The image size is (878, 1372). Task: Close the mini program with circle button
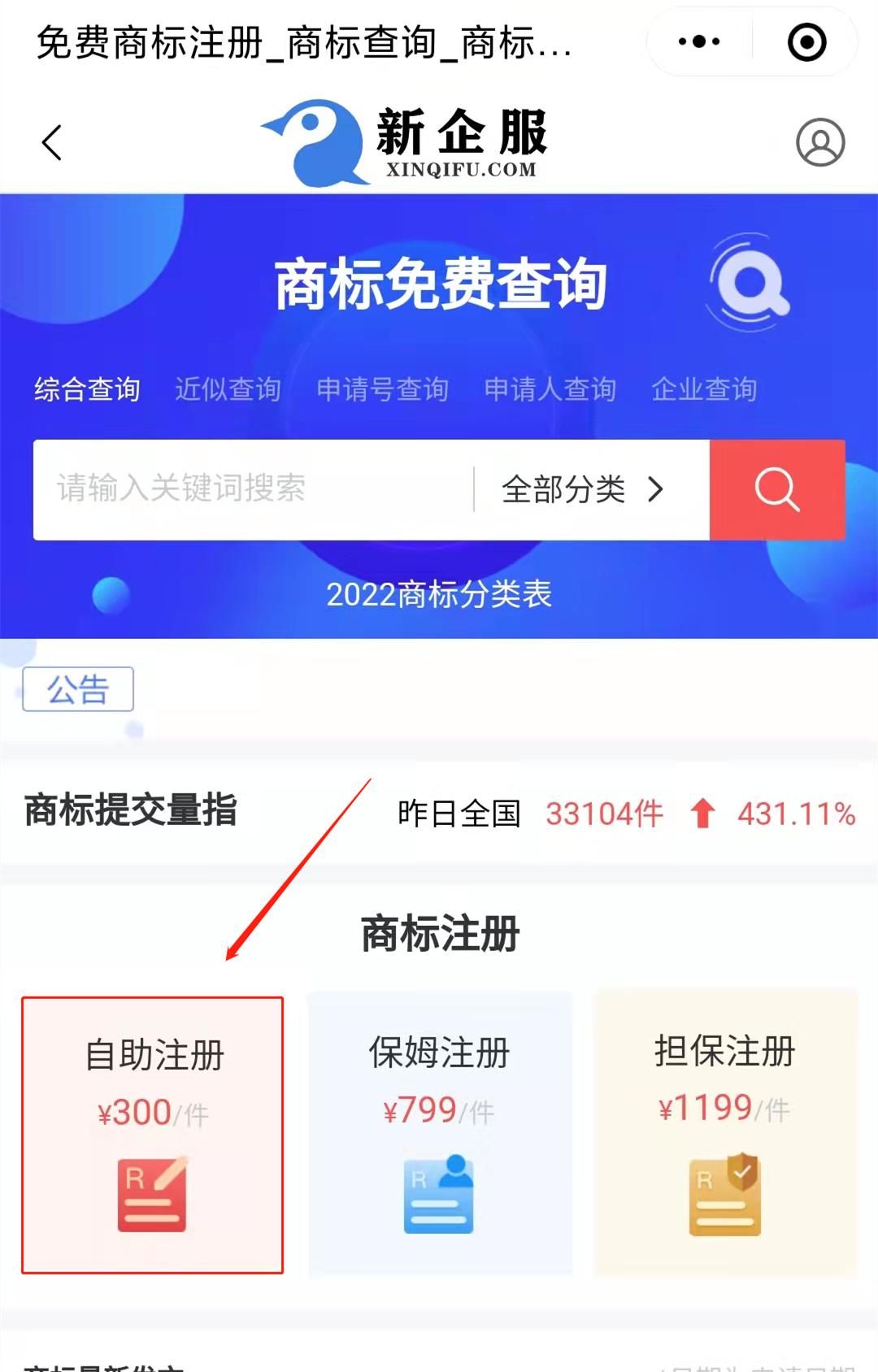click(x=806, y=41)
